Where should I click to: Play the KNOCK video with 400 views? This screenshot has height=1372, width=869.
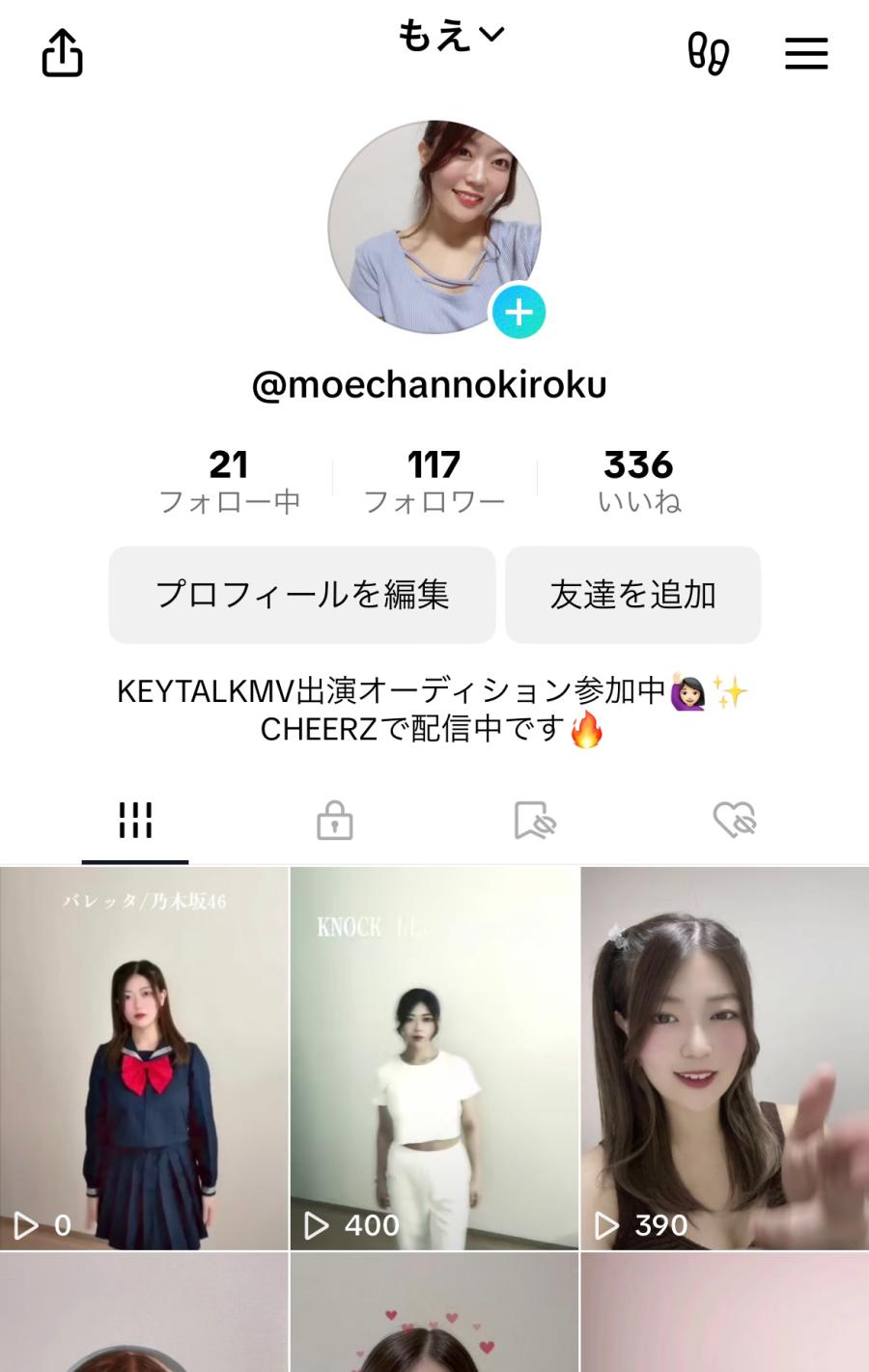(434, 1057)
